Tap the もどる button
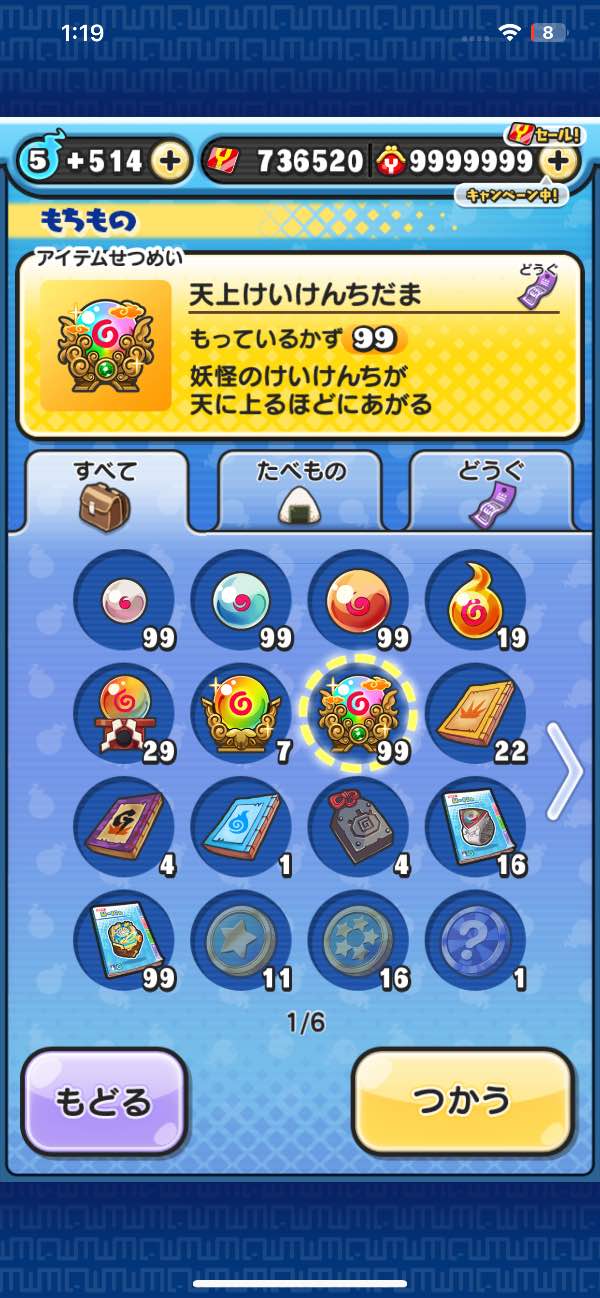600x1298 pixels. pyautogui.click(x=105, y=1101)
